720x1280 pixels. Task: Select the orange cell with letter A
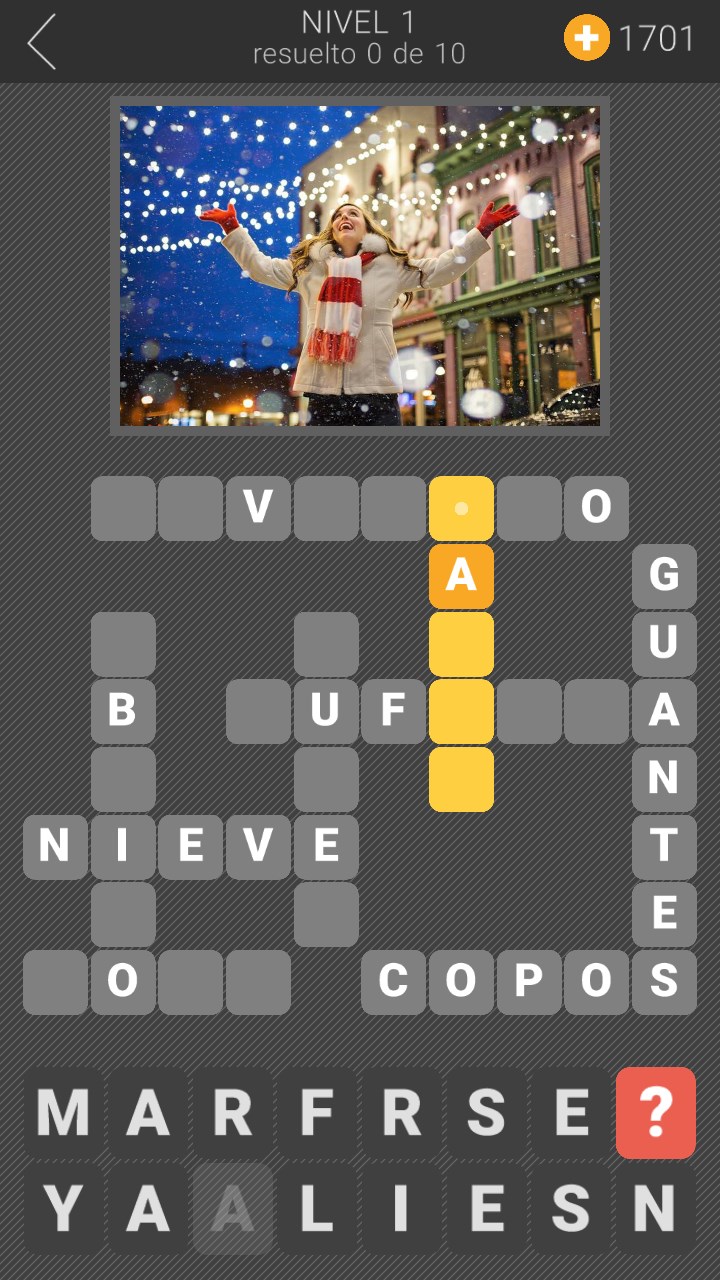461,576
